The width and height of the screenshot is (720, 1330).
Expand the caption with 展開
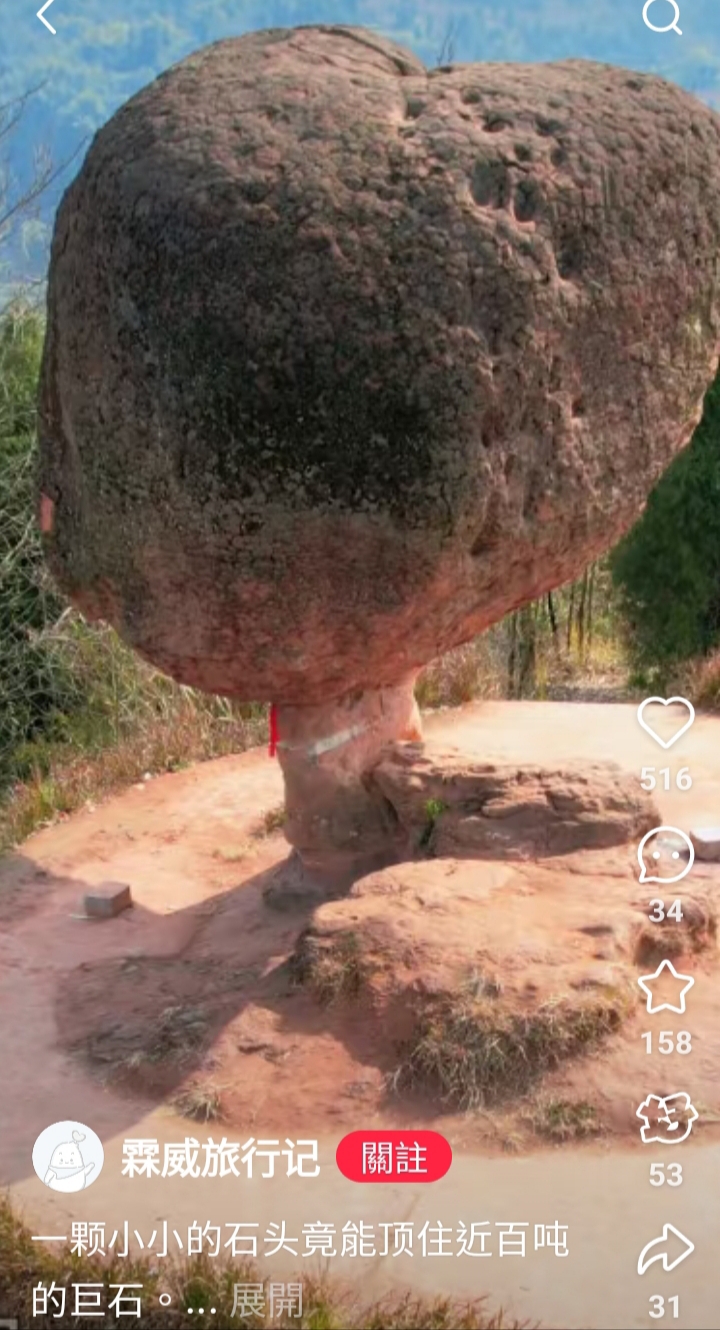(266, 1300)
